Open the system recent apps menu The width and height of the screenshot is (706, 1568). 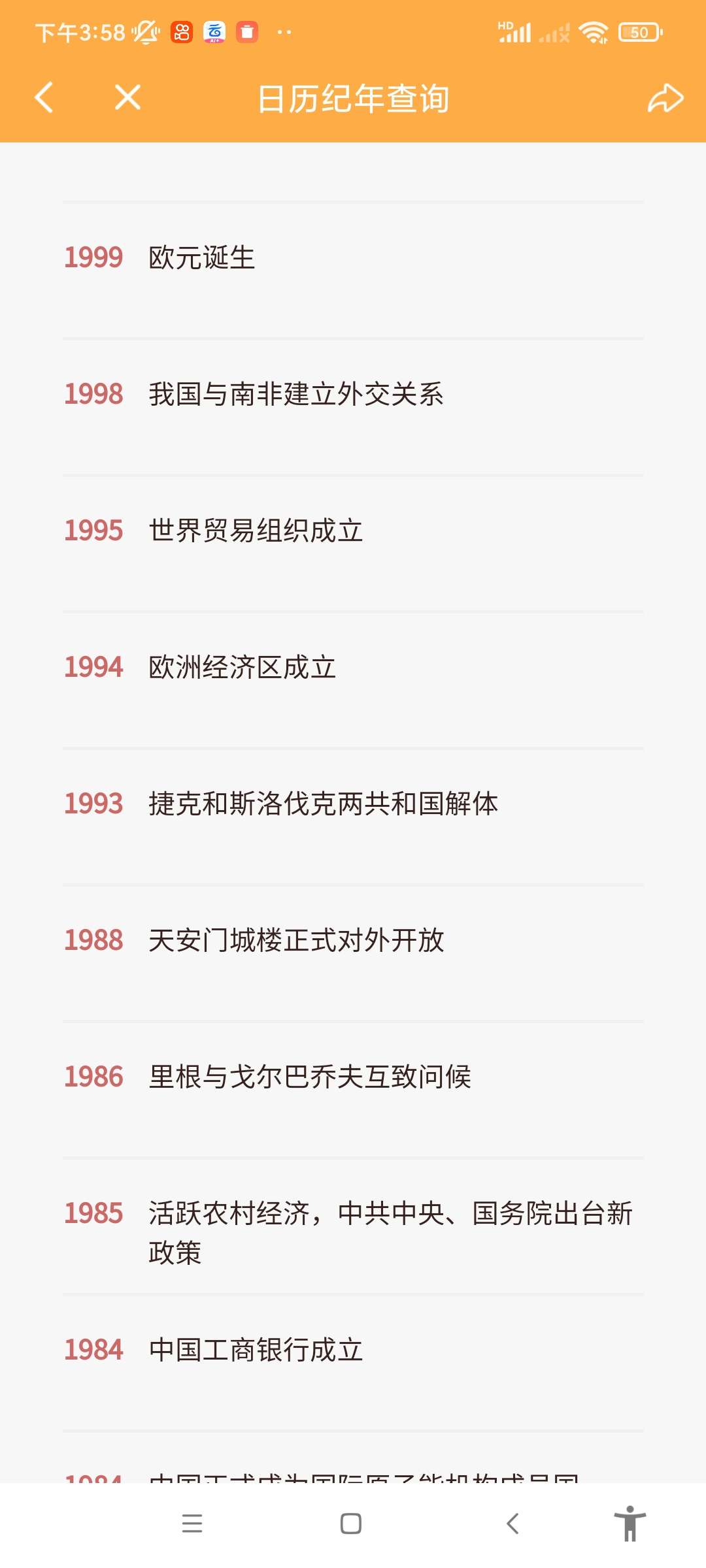pos(192,1524)
